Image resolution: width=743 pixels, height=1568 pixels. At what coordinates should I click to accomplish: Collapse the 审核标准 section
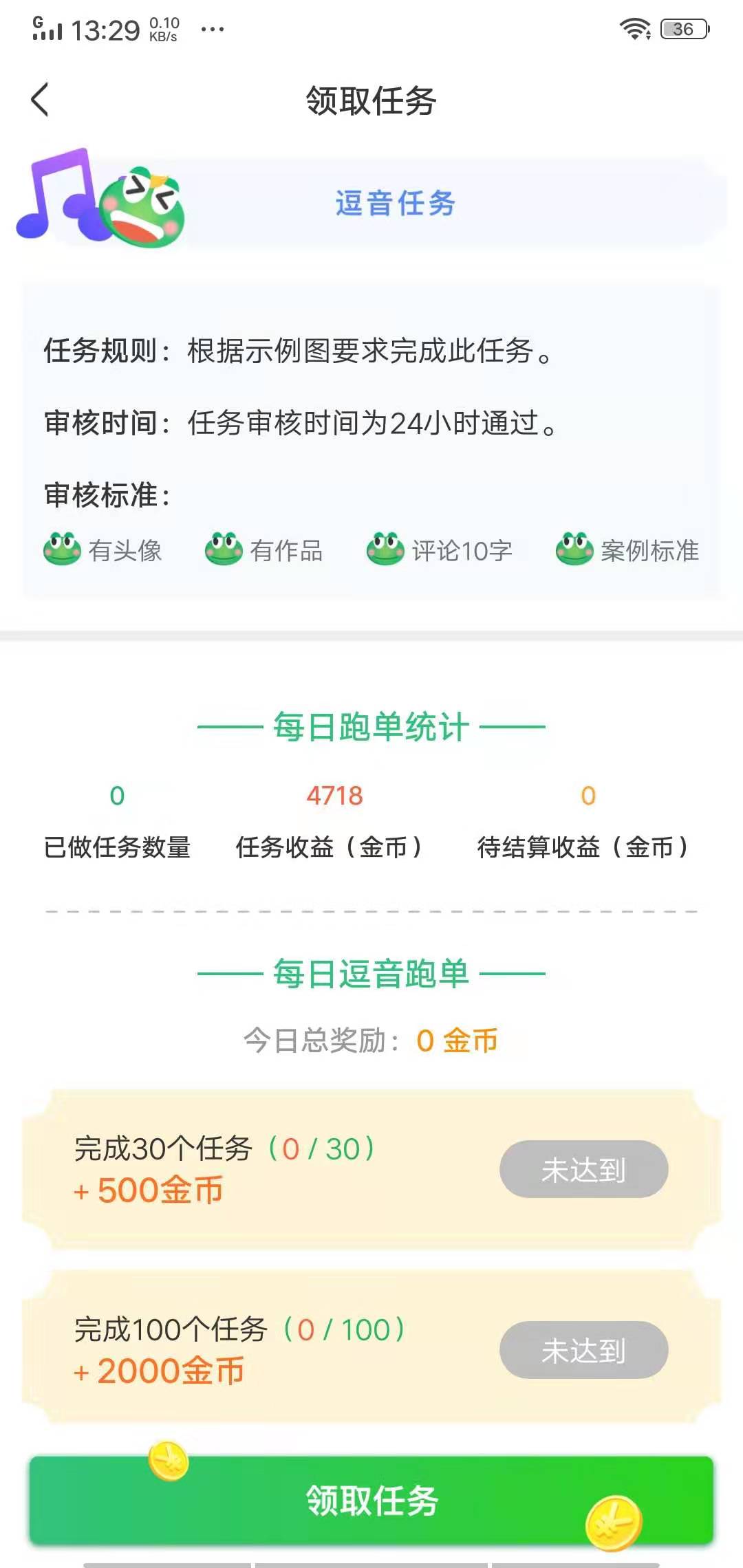coord(105,492)
